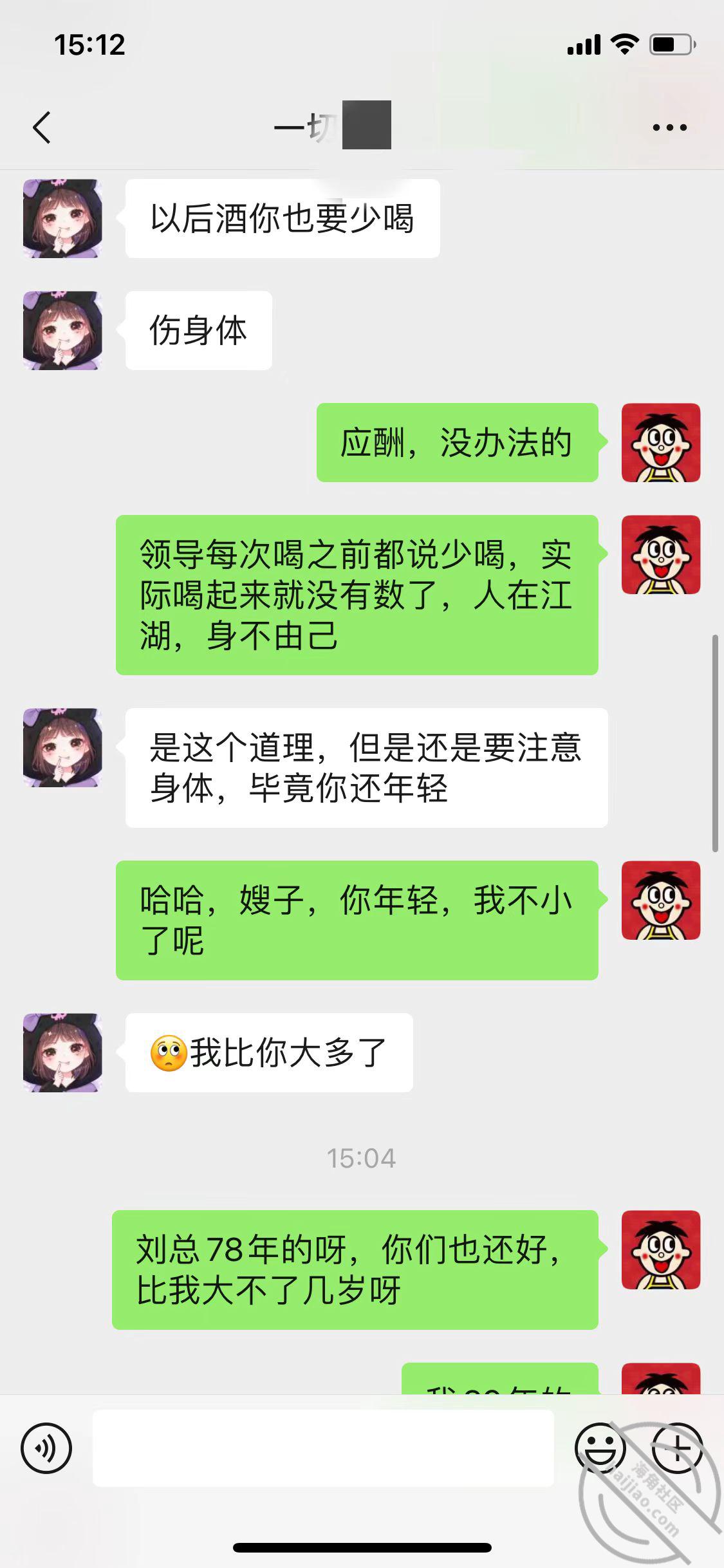Viewport: 724px width, 1568px height.
Task: Tap the message text field
Action: point(323,1448)
